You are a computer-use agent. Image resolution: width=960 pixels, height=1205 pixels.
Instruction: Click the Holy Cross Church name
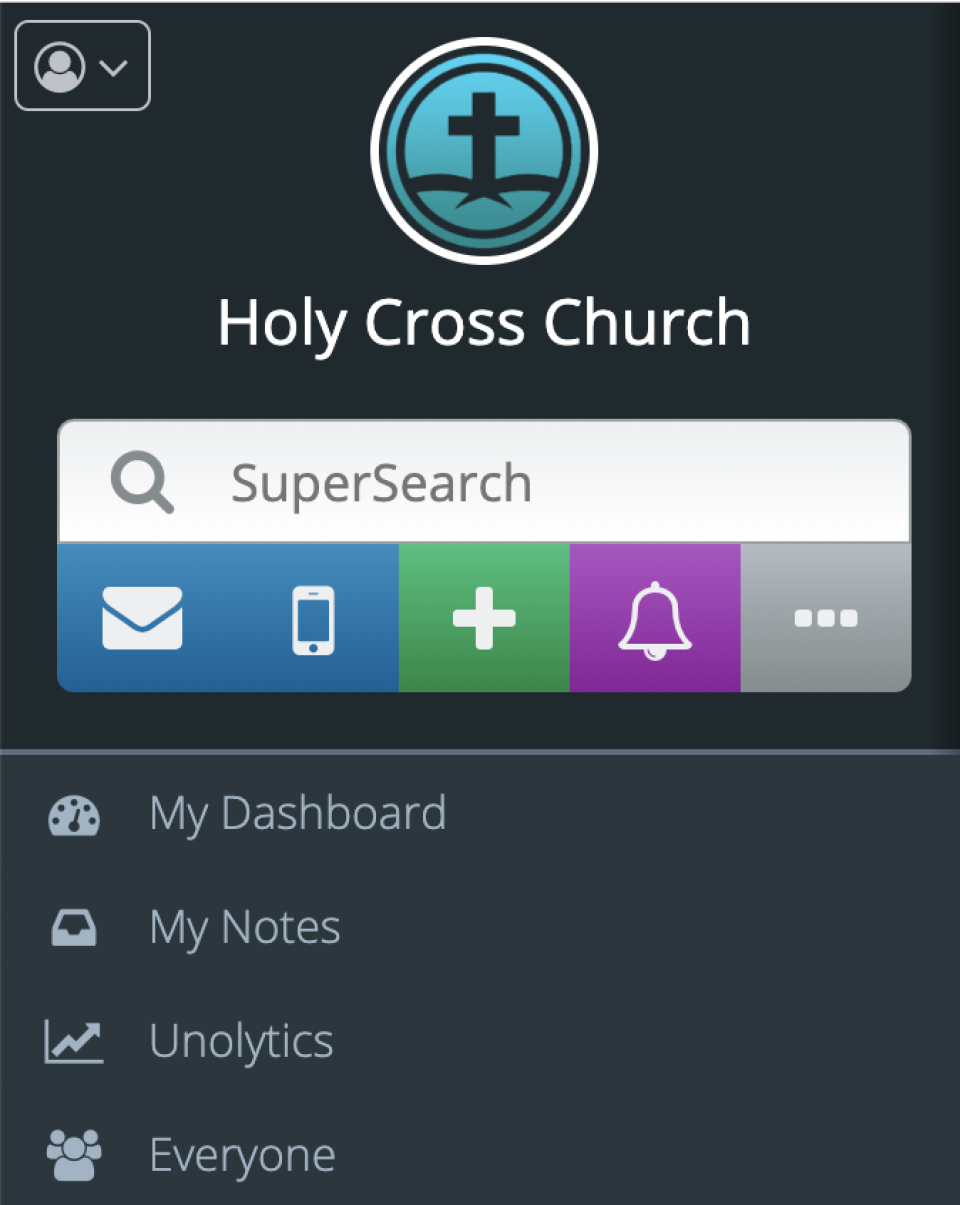[x=484, y=322]
